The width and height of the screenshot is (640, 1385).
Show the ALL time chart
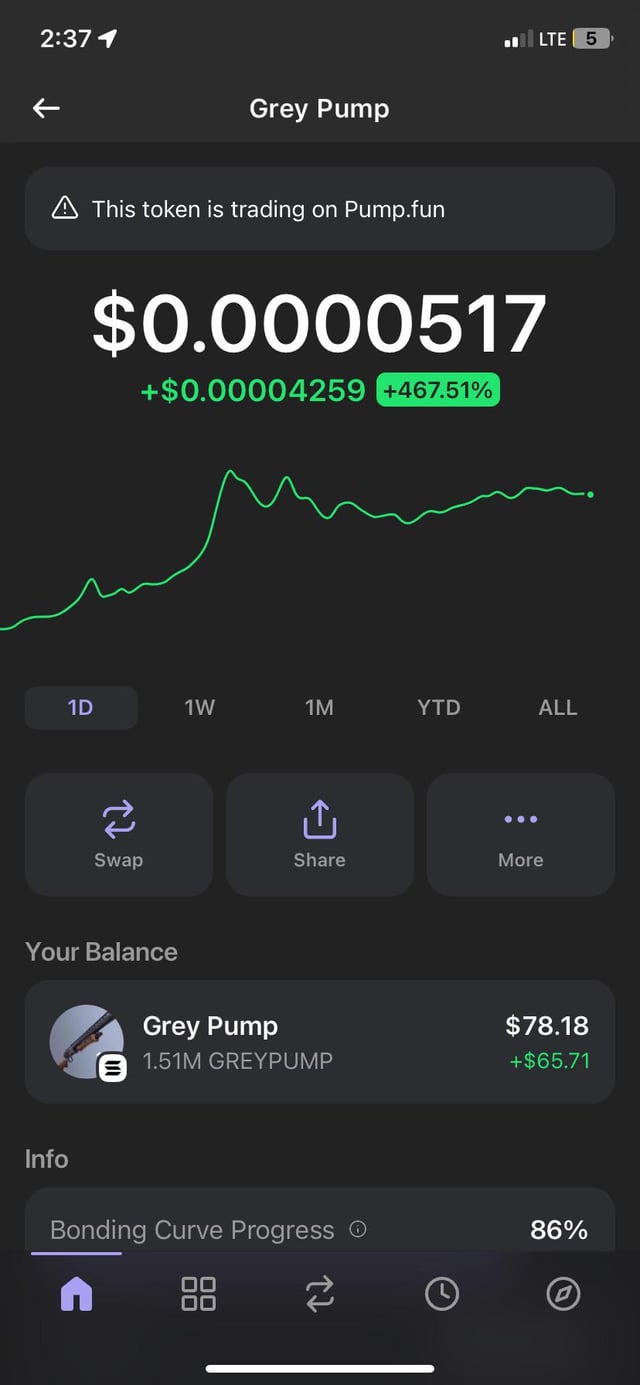557,707
